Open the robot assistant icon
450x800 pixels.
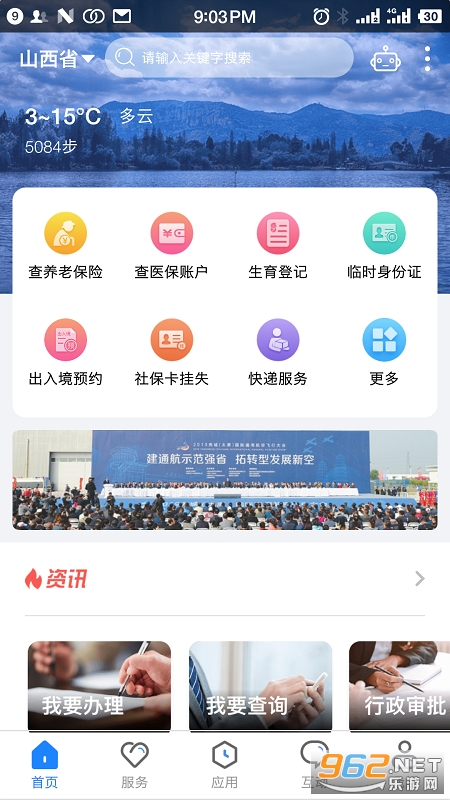[385, 59]
